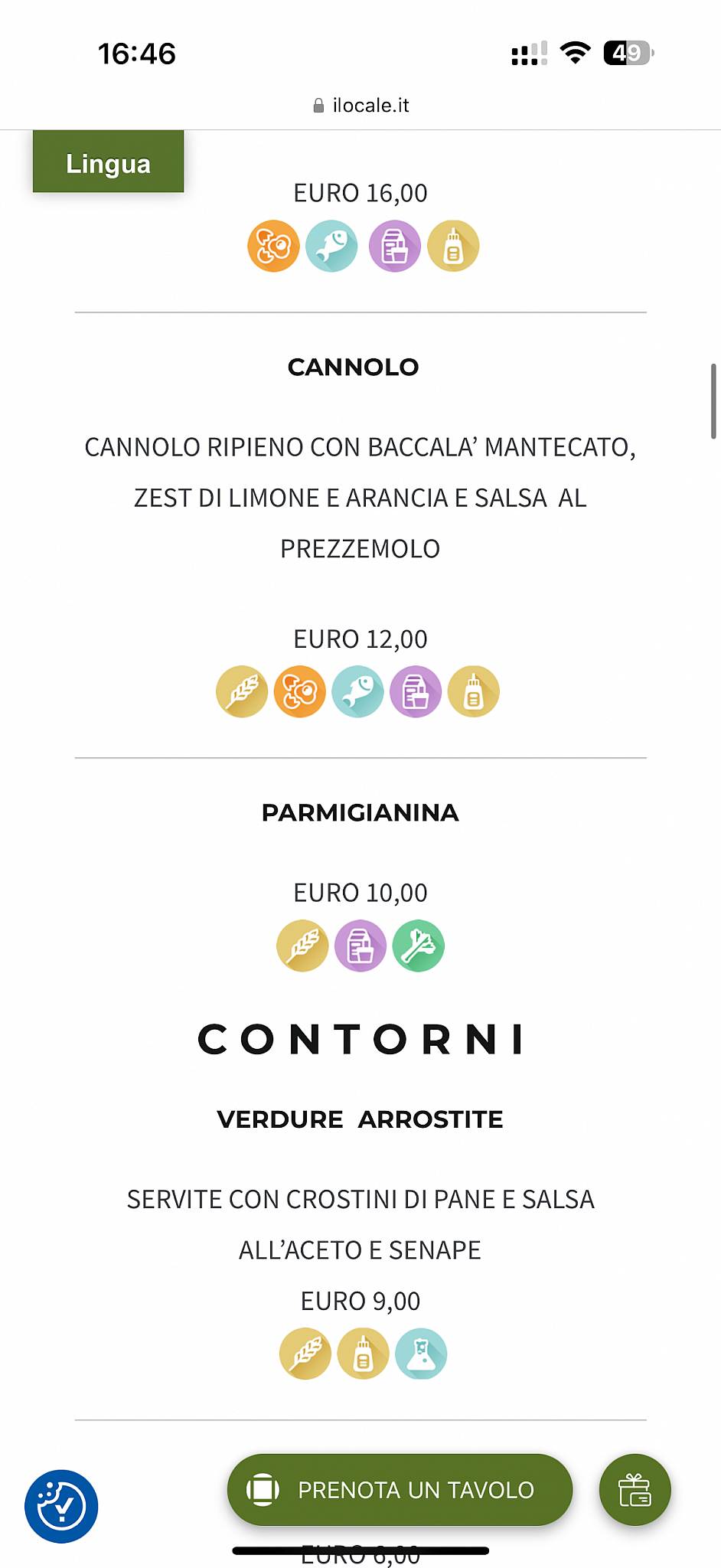721x1568 pixels.
Task: Click the fish allergen icon under EURO 16,00
Action: [331, 245]
